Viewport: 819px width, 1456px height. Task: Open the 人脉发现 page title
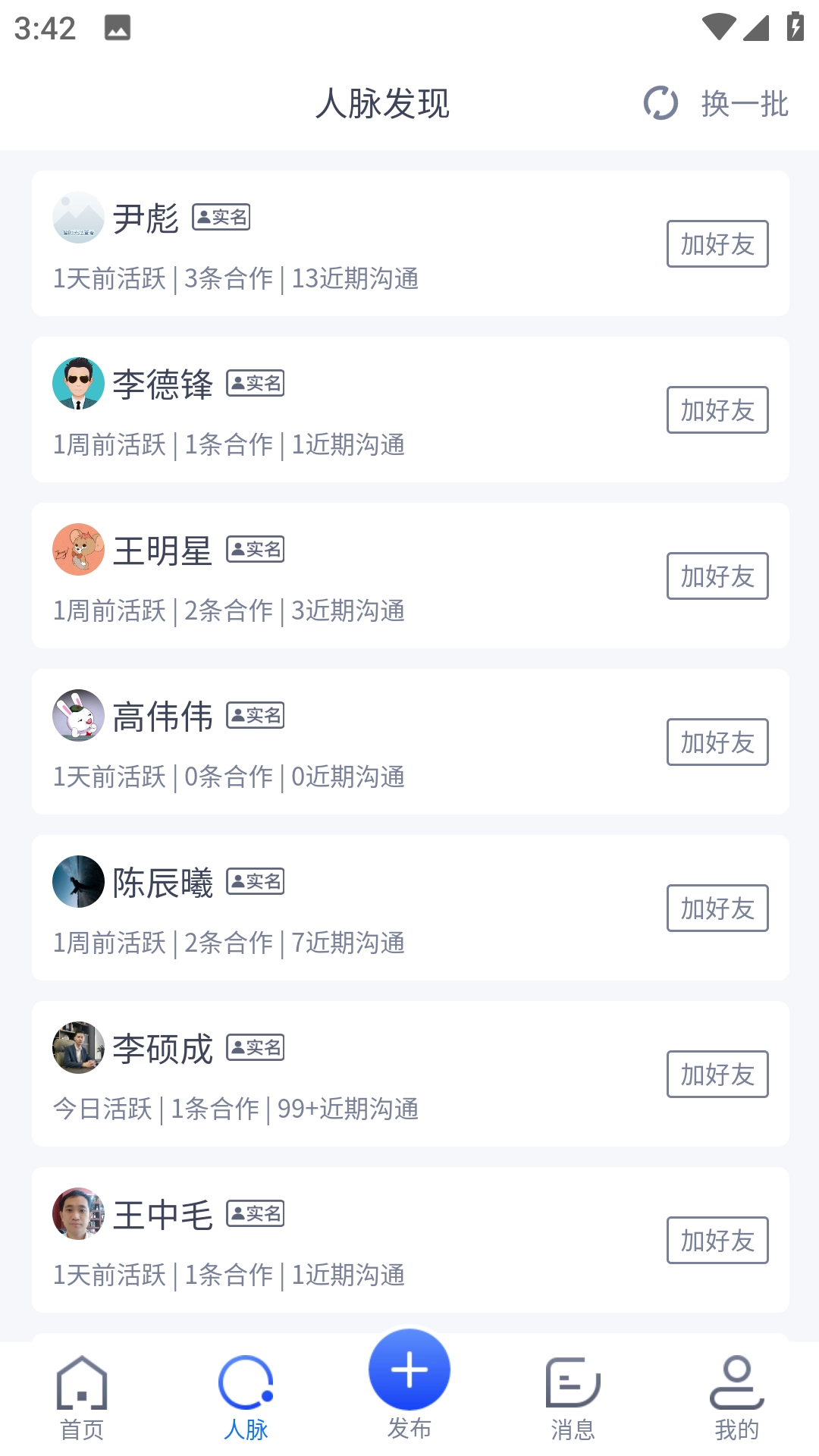384,105
